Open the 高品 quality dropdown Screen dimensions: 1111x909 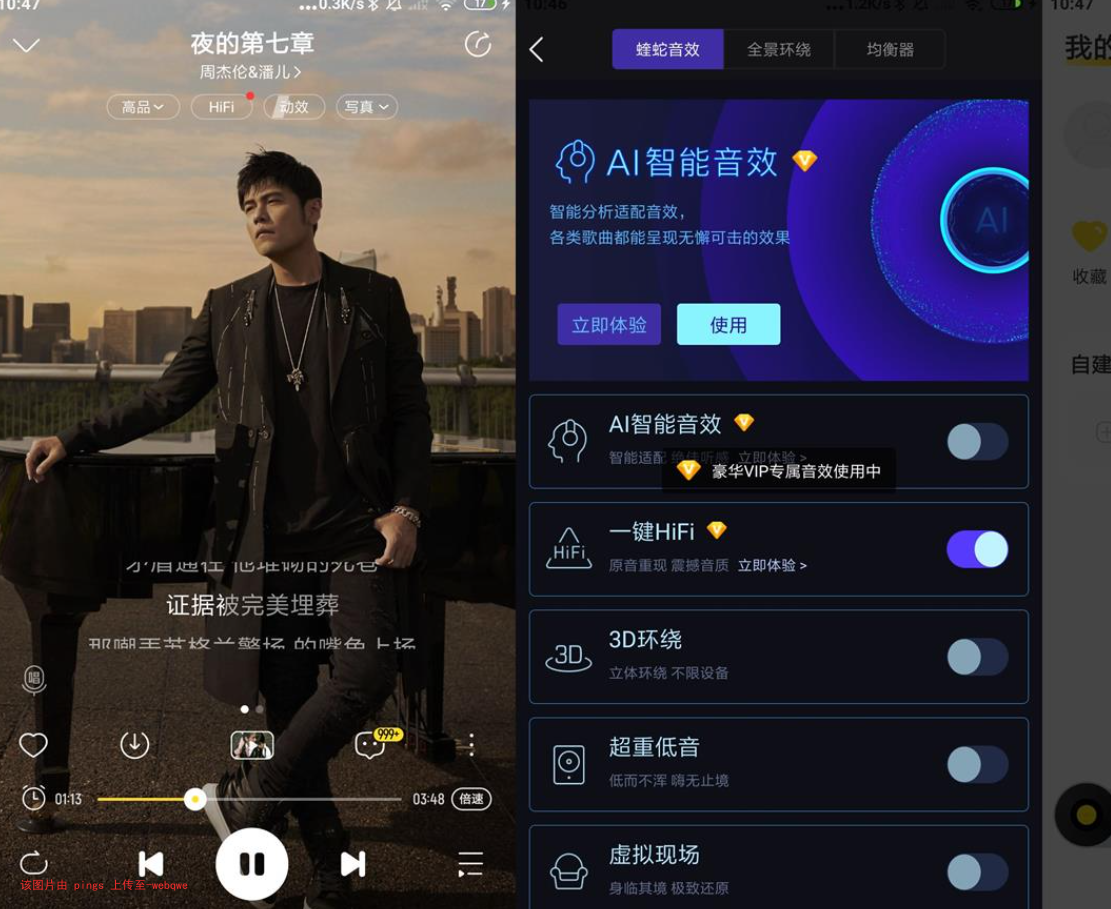143,107
